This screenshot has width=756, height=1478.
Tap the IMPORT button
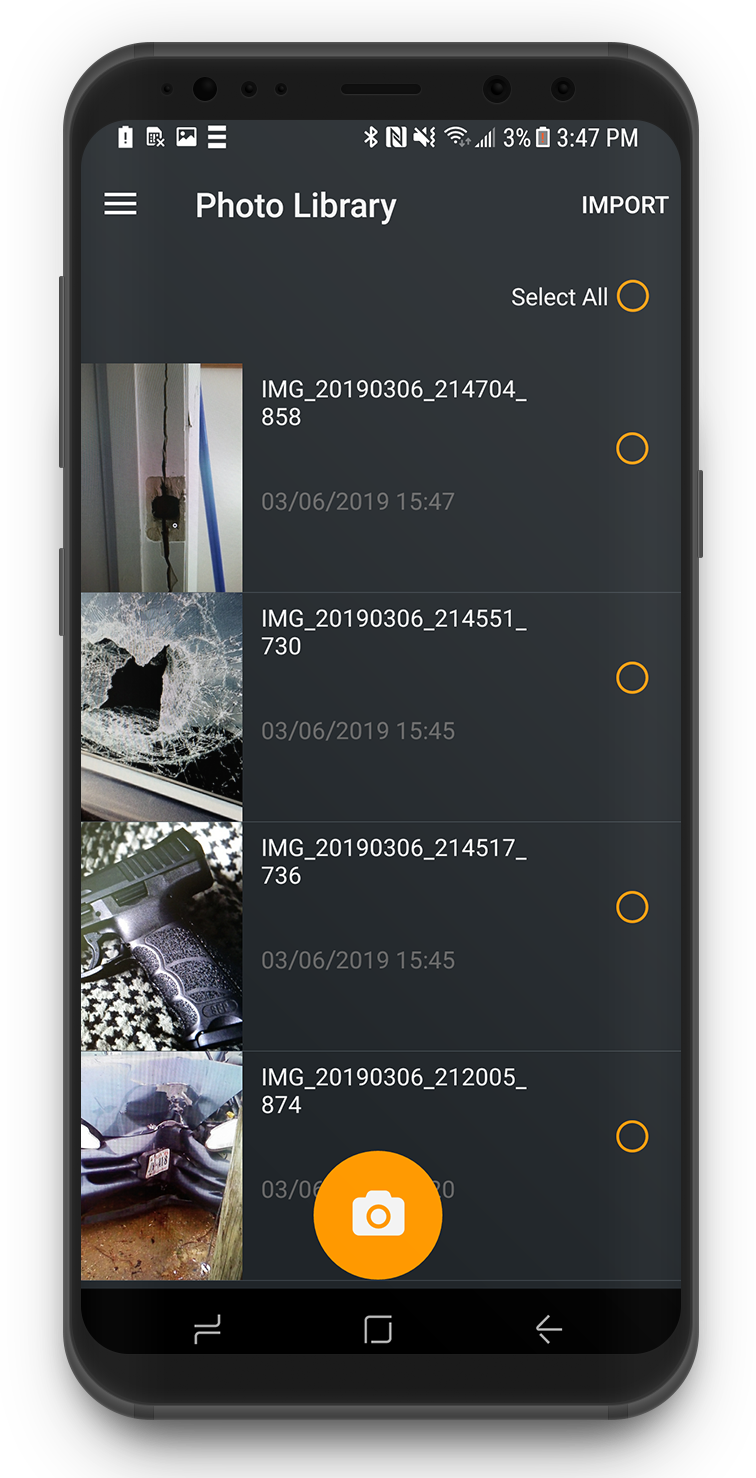point(624,205)
